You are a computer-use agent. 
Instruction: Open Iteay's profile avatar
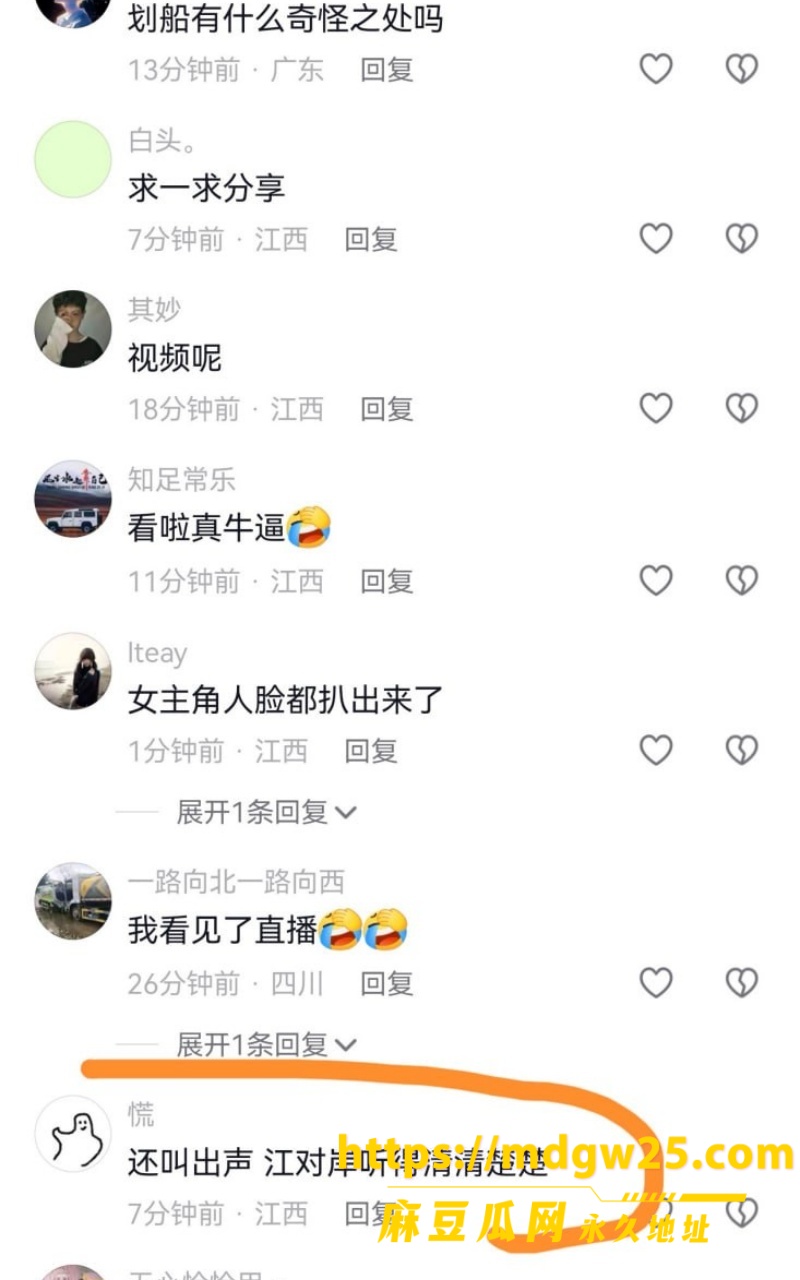click(73, 671)
